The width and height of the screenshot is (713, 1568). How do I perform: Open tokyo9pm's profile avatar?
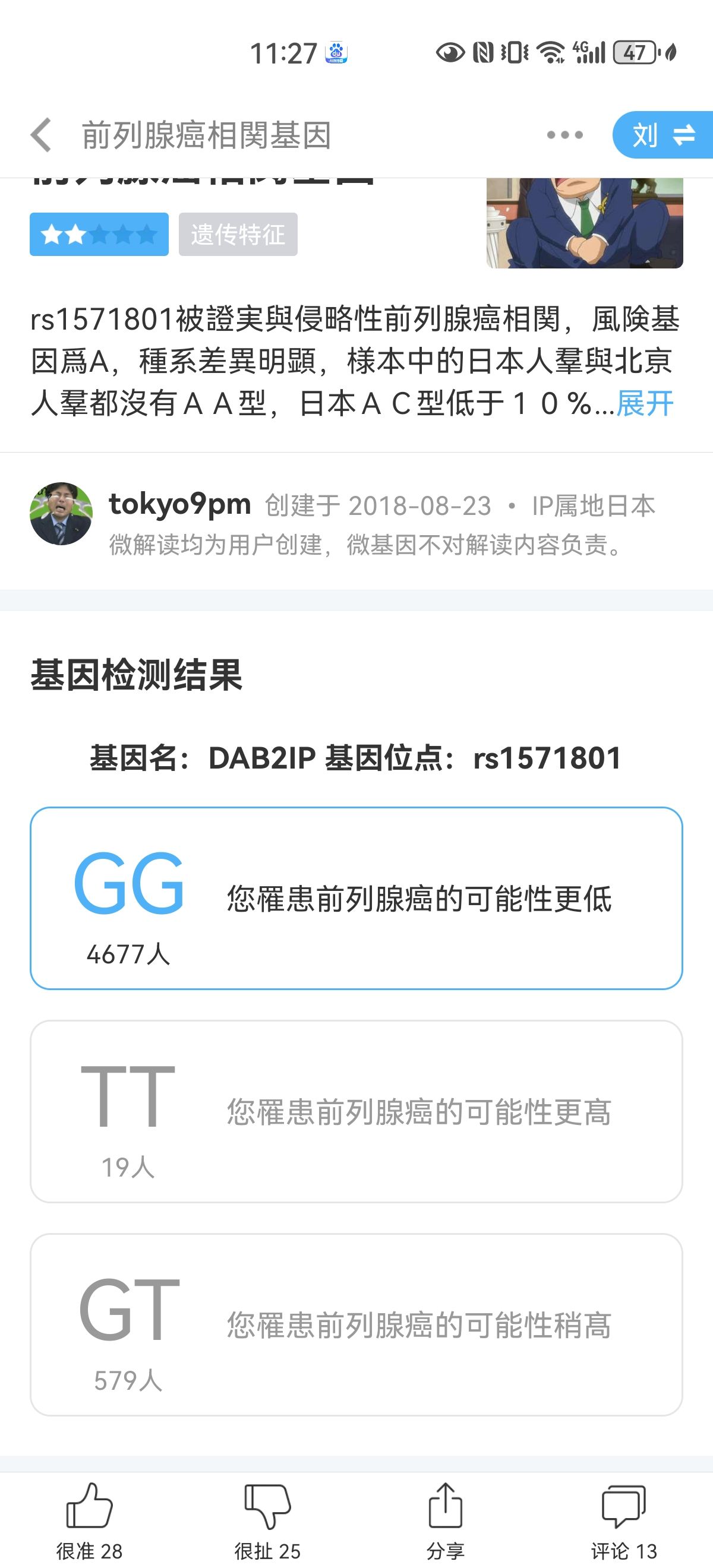61,514
